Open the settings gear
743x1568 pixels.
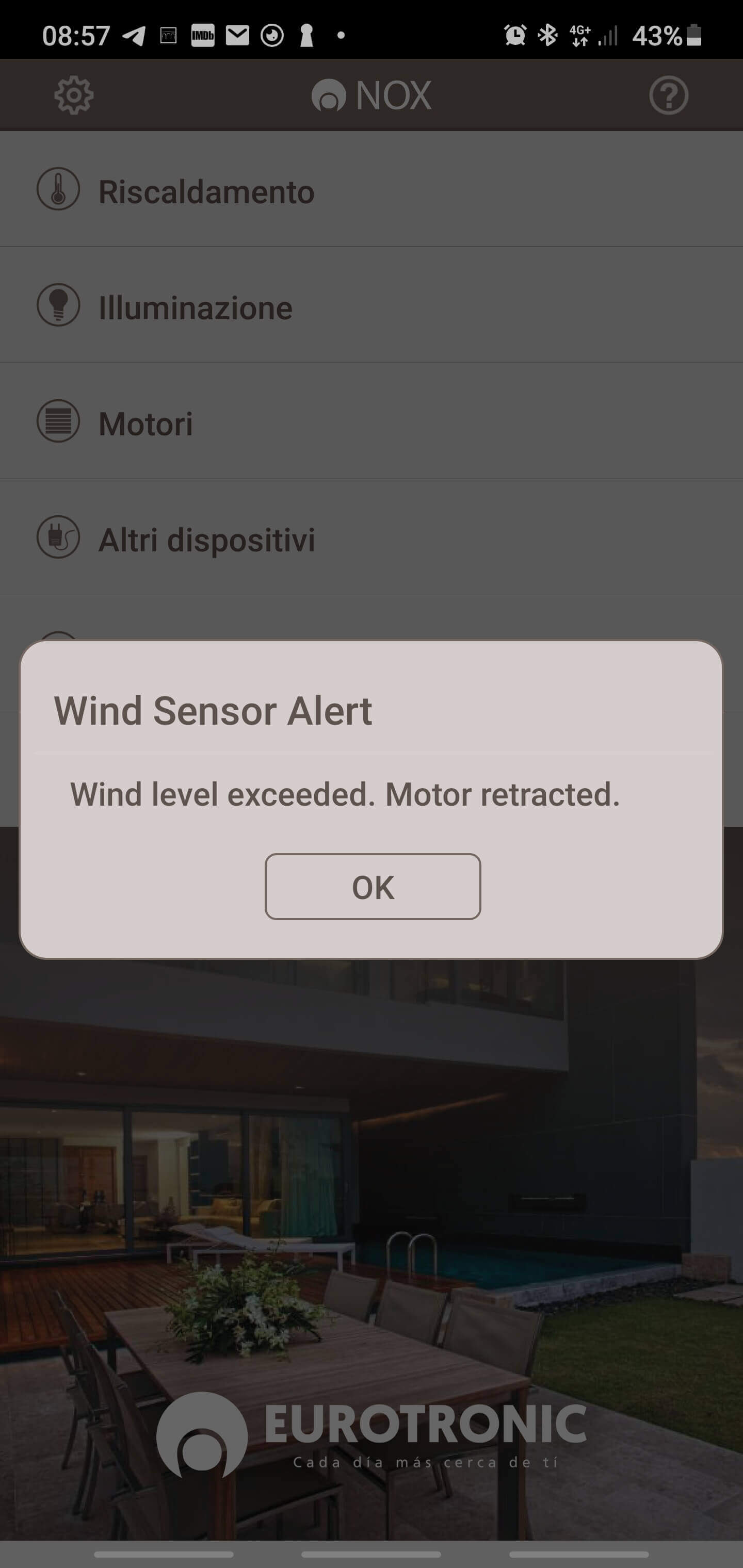click(74, 95)
